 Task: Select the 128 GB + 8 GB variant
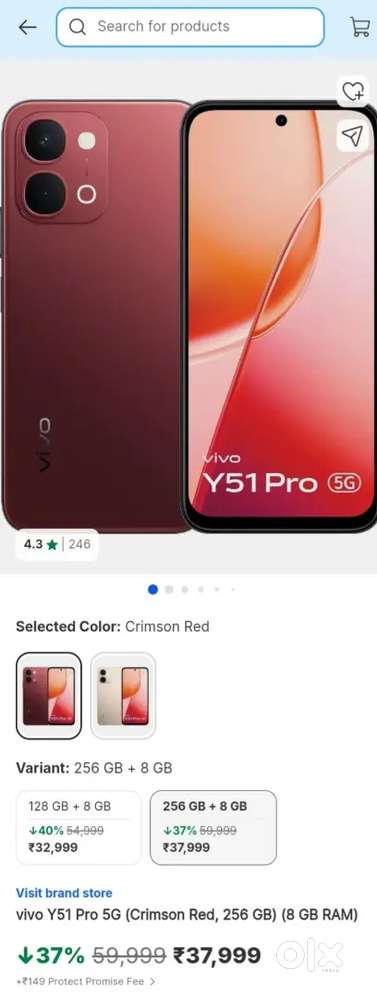click(79, 827)
